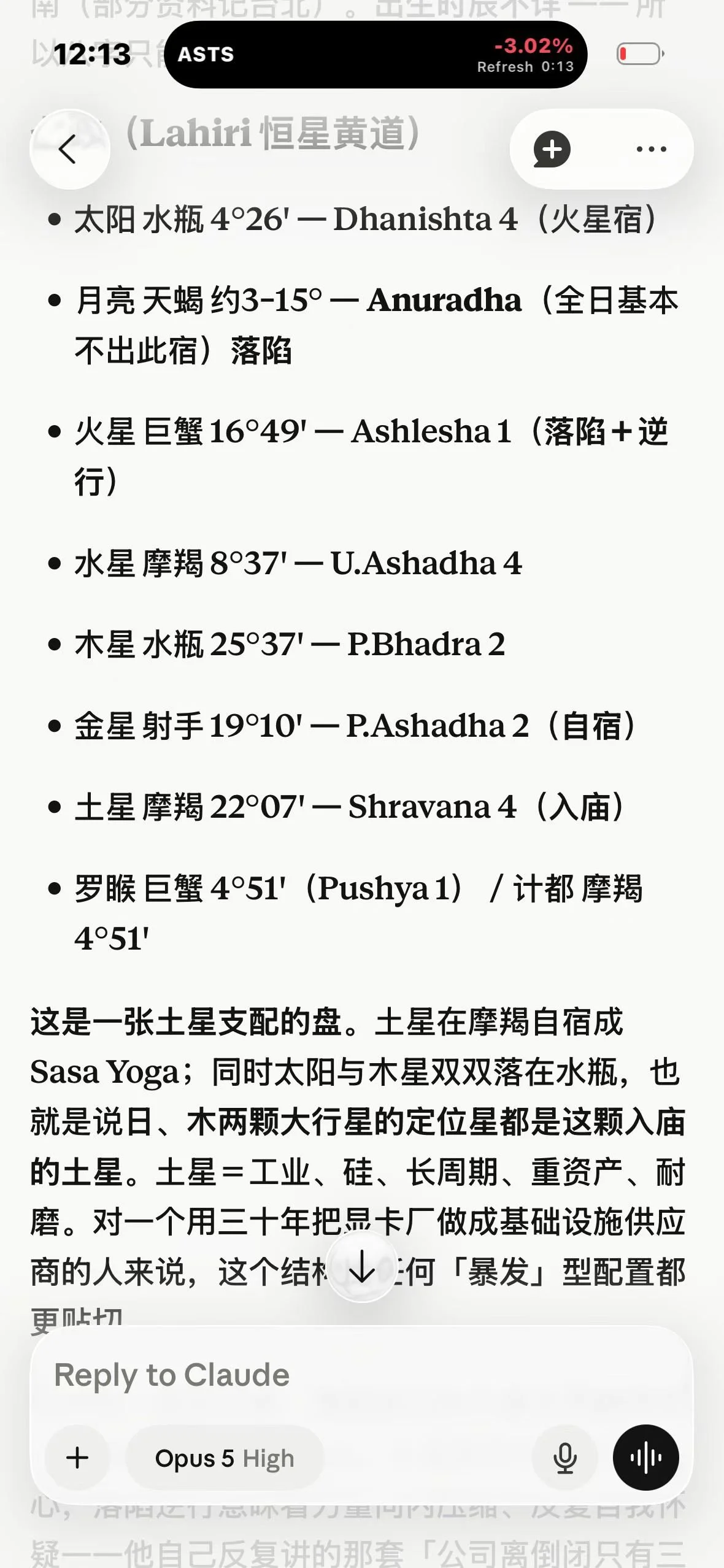The height and width of the screenshot is (1568, 724).
Task: Open the ASTS stock live activity
Action: (375, 55)
